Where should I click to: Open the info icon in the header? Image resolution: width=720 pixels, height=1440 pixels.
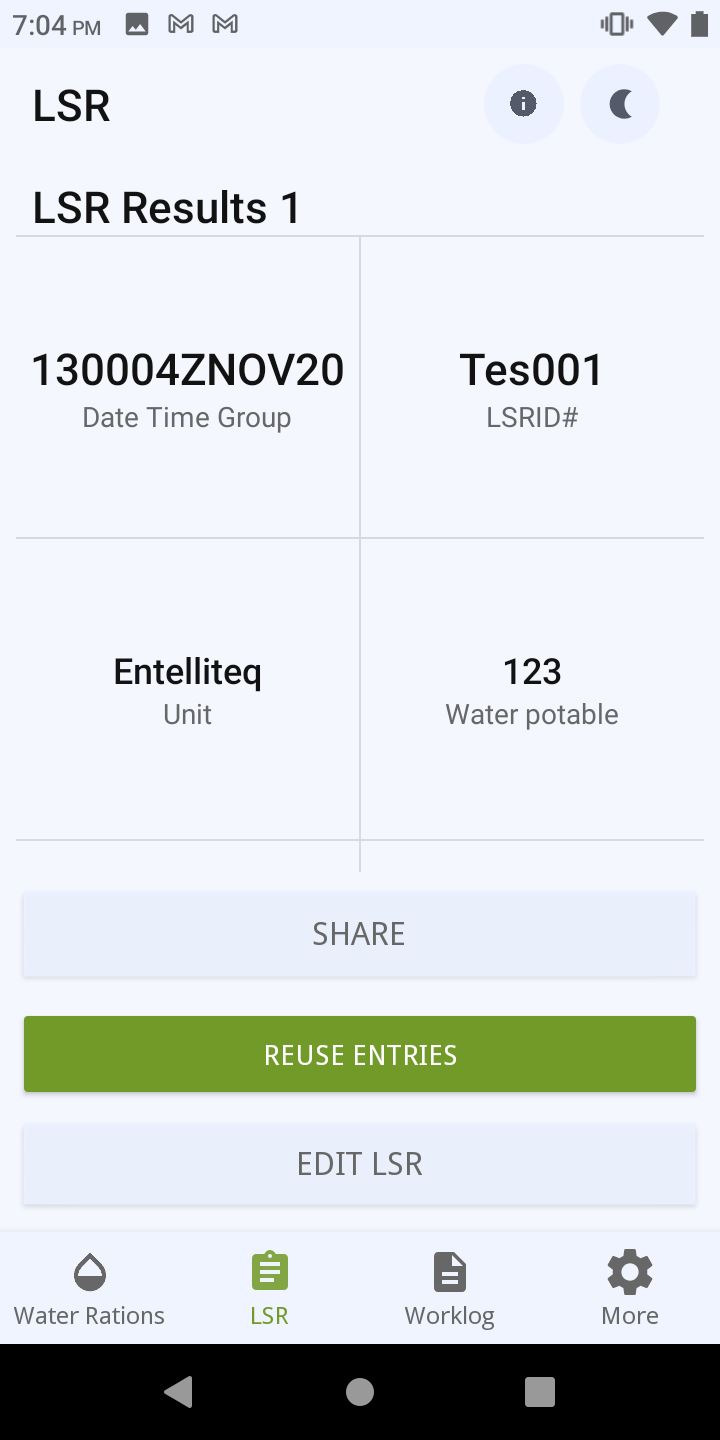(x=523, y=104)
